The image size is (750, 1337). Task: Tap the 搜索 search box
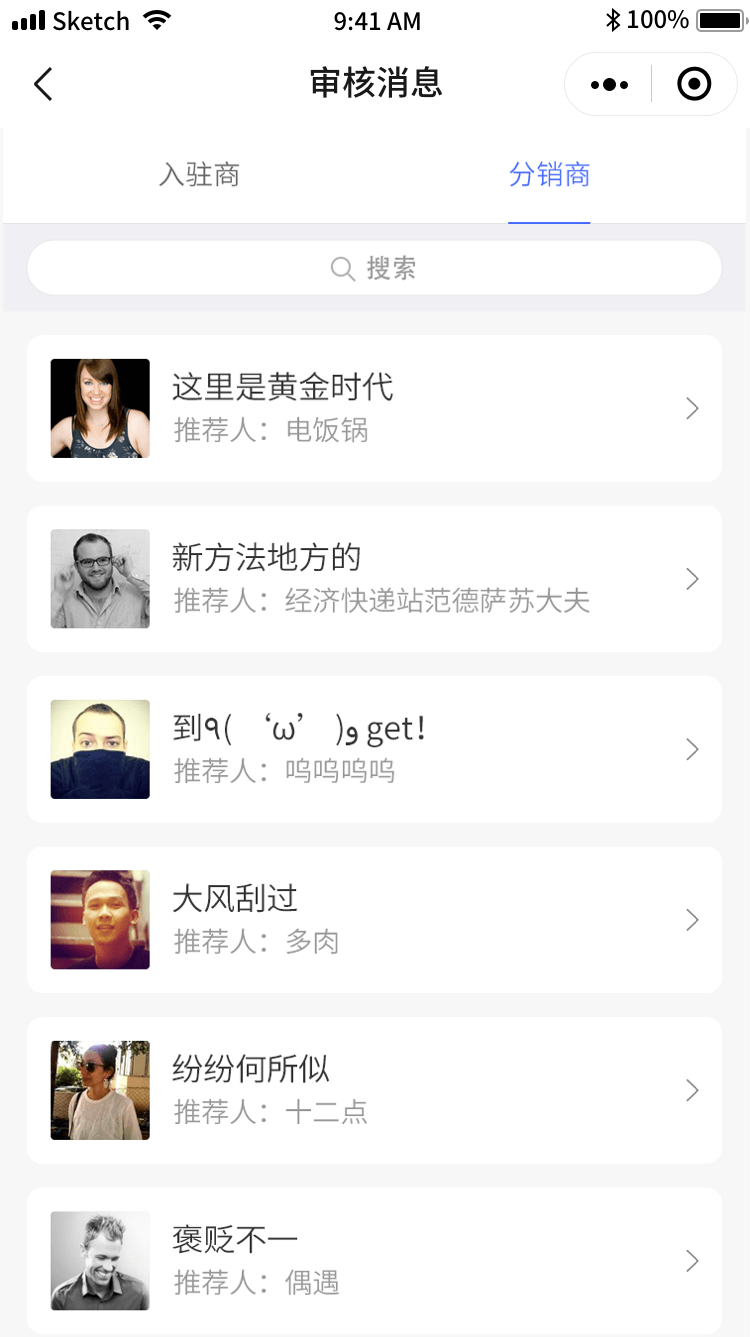click(374, 268)
